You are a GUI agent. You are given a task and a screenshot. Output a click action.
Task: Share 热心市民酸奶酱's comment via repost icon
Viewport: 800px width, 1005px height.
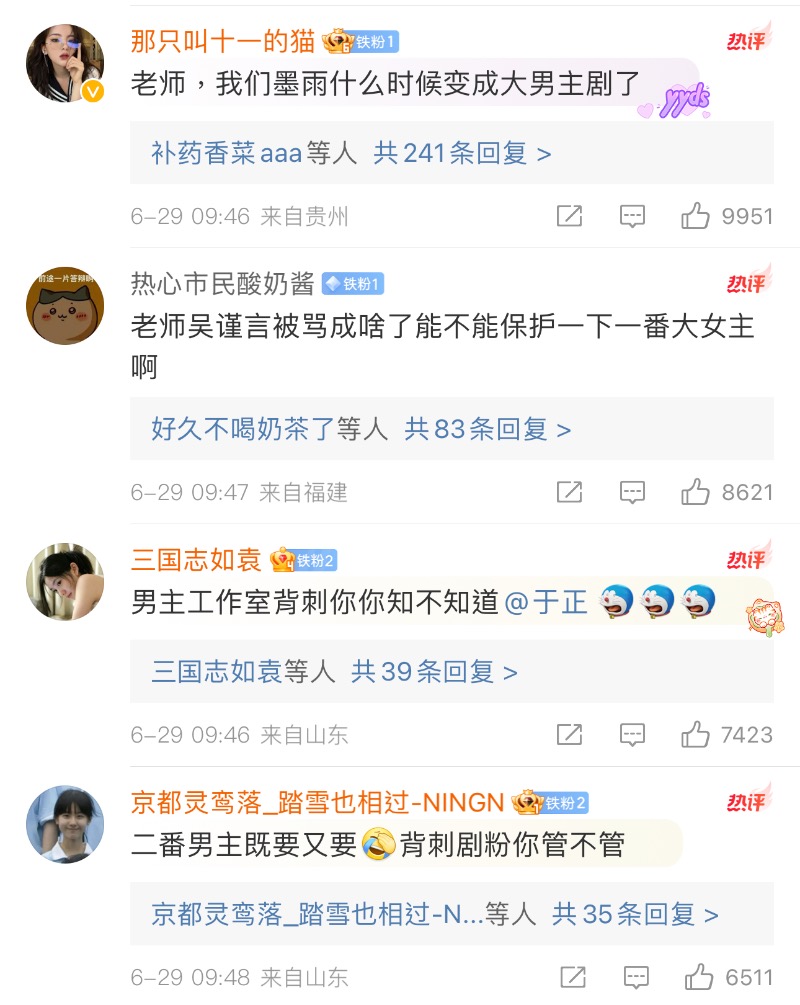569,492
